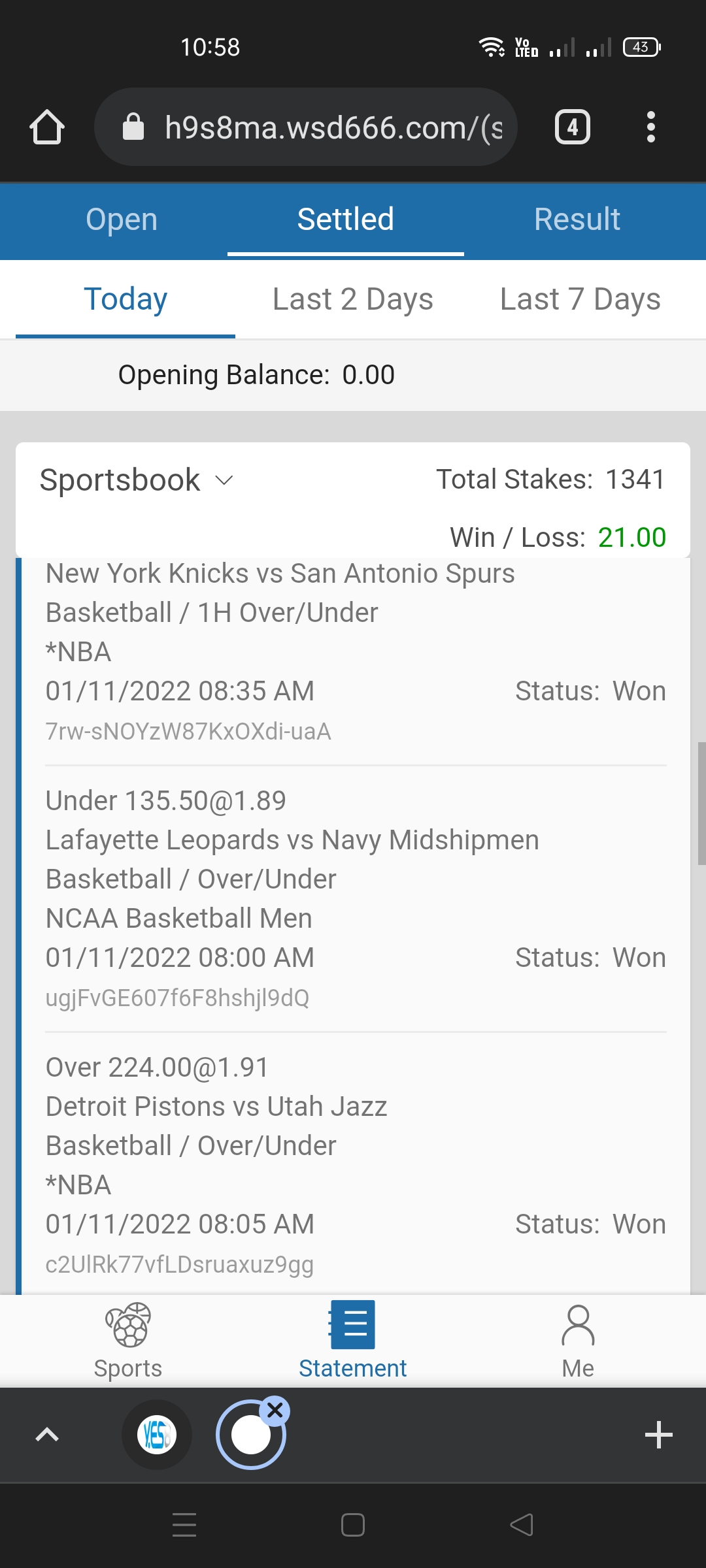Screen dimensions: 706x1568
Task: Tap the system back button
Action: point(522,1525)
